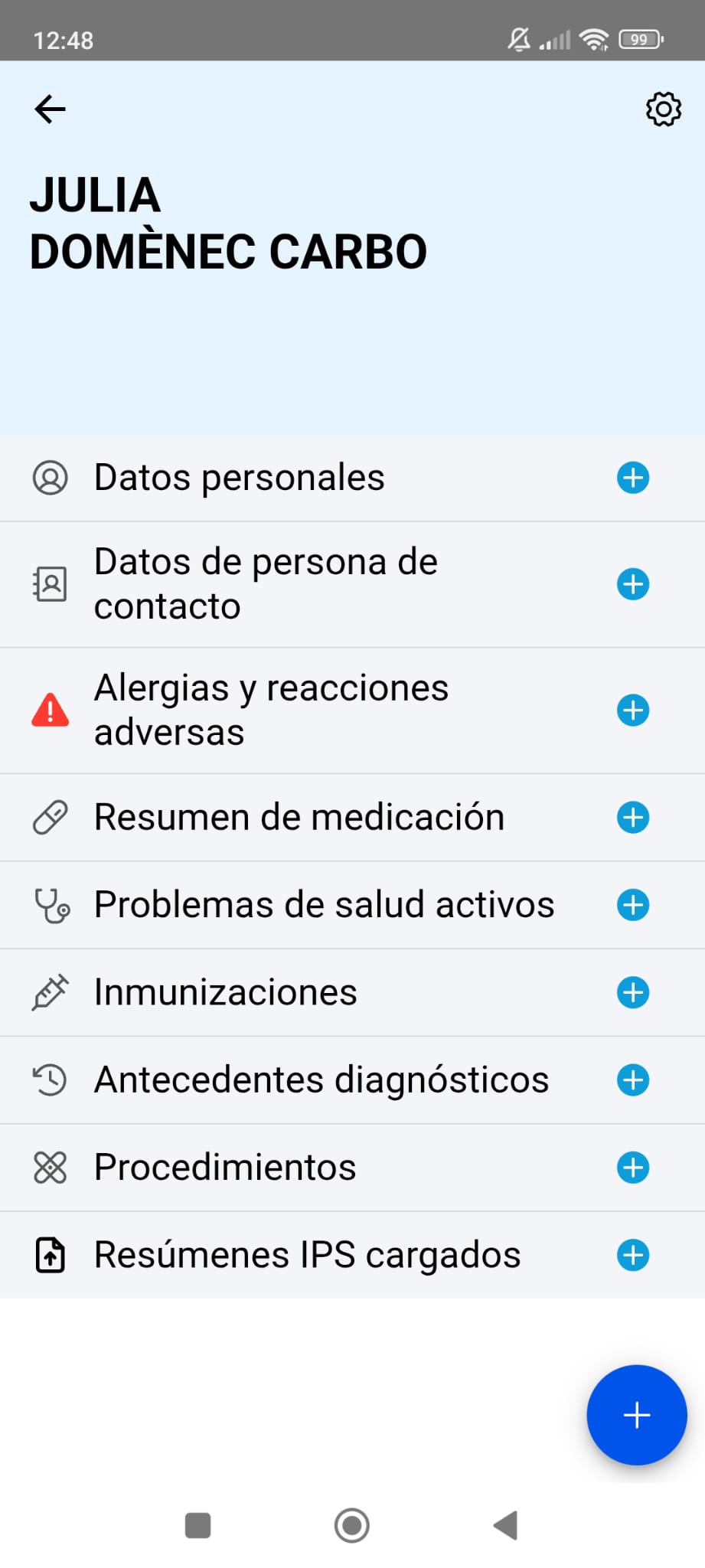705x1568 pixels.
Task: Expand Problemas de salud activos
Action: pyautogui.click(x=633, y=905)
